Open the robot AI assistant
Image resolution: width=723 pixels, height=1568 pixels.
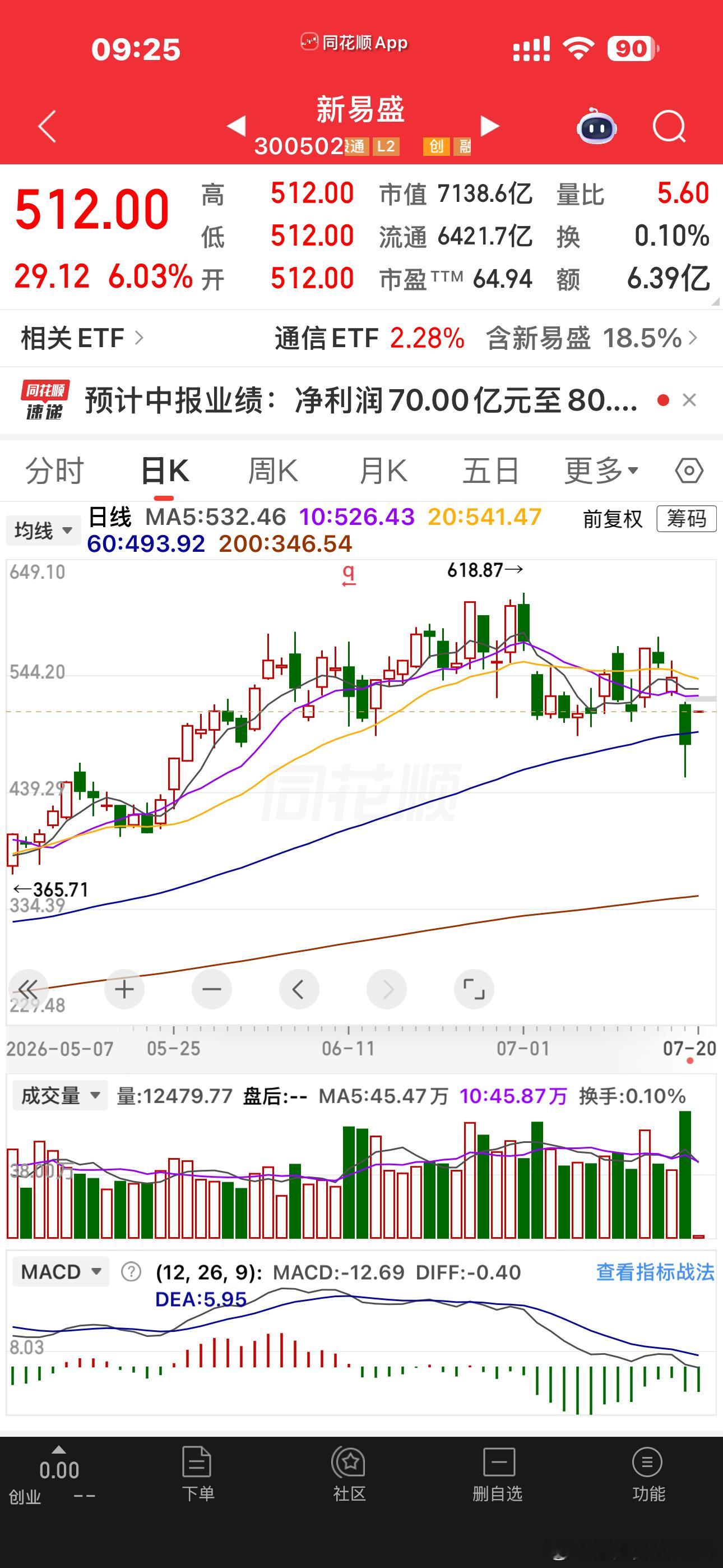(x=597, y=126)
